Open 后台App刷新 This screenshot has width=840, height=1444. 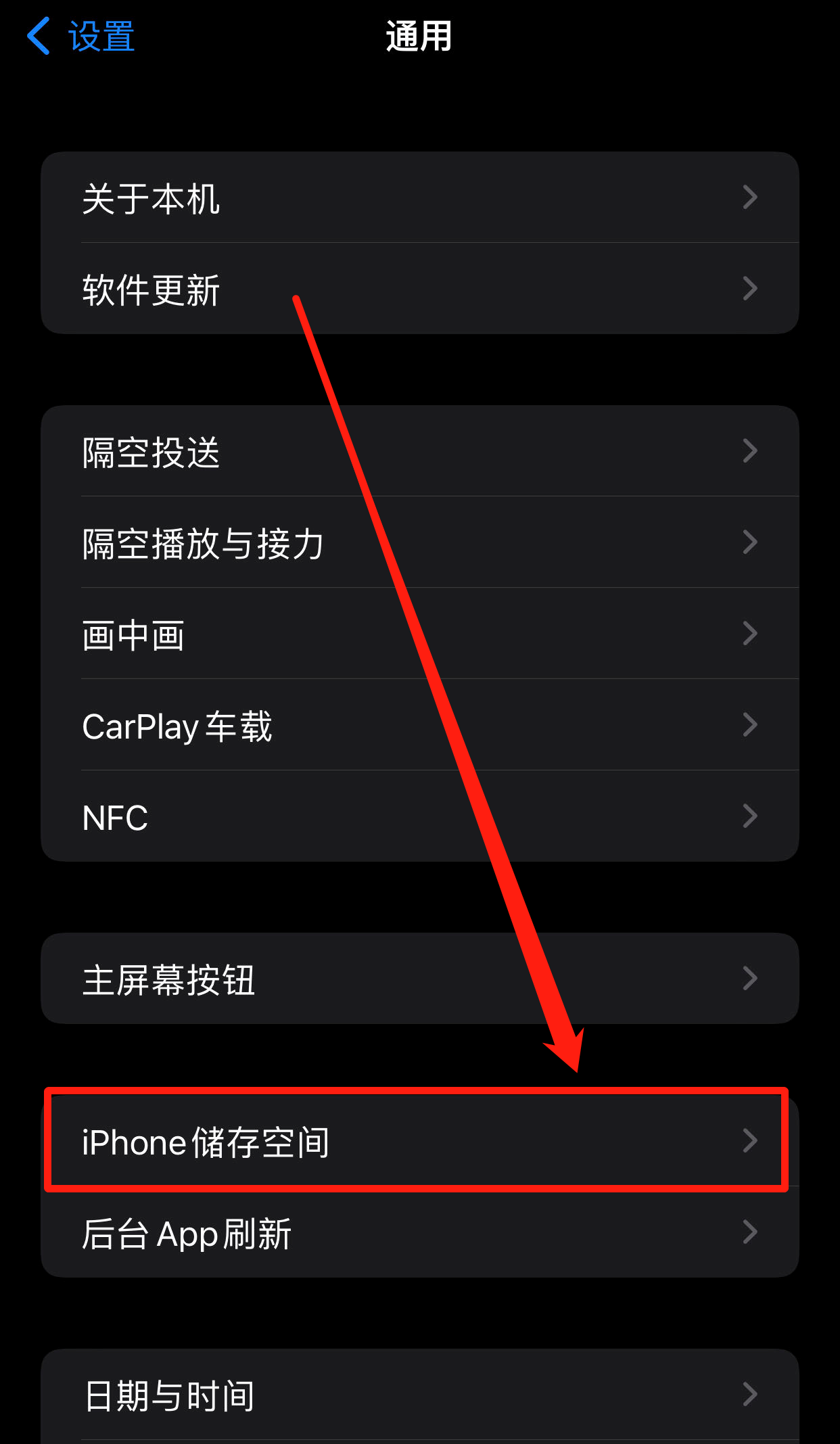pyautogui.click(x=420, y=1232)
